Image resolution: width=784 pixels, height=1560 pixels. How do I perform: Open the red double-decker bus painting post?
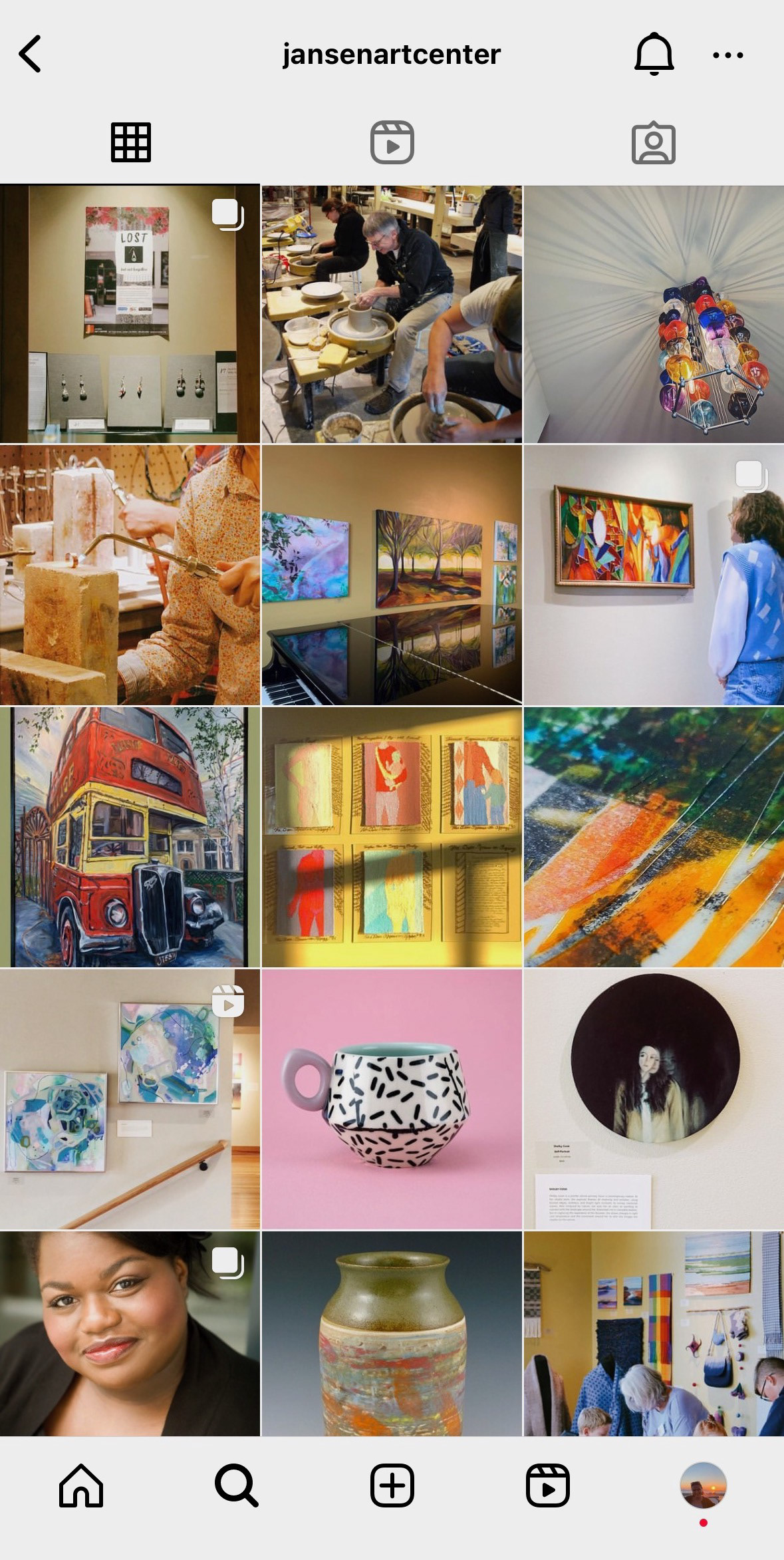pos(130,838)
